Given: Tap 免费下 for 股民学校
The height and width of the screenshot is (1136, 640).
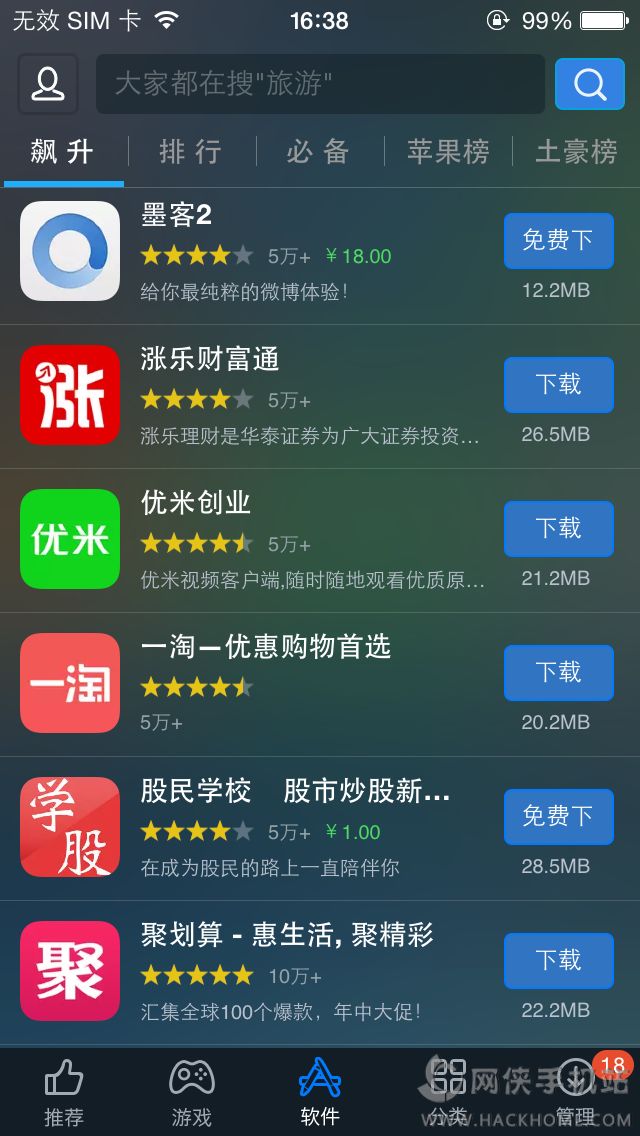Looking at the screenshot, I should [x=558, y=816].
